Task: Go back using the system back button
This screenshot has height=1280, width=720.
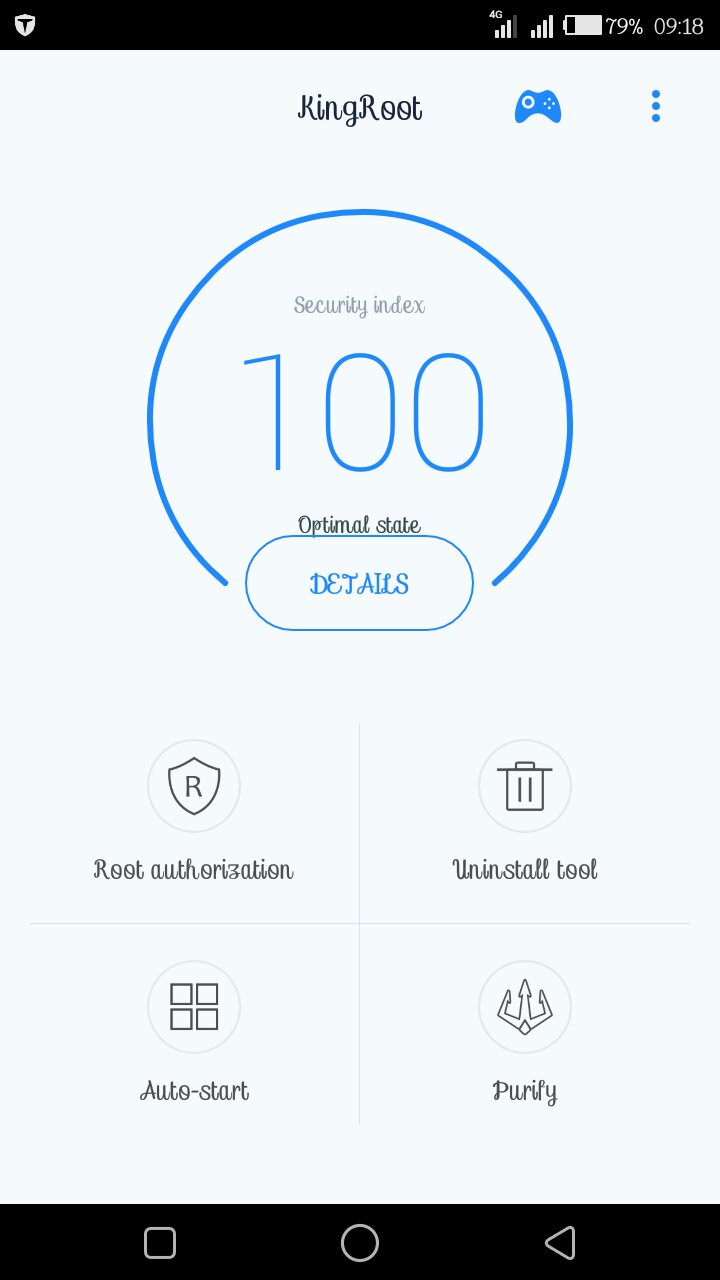Action: 560,1243
